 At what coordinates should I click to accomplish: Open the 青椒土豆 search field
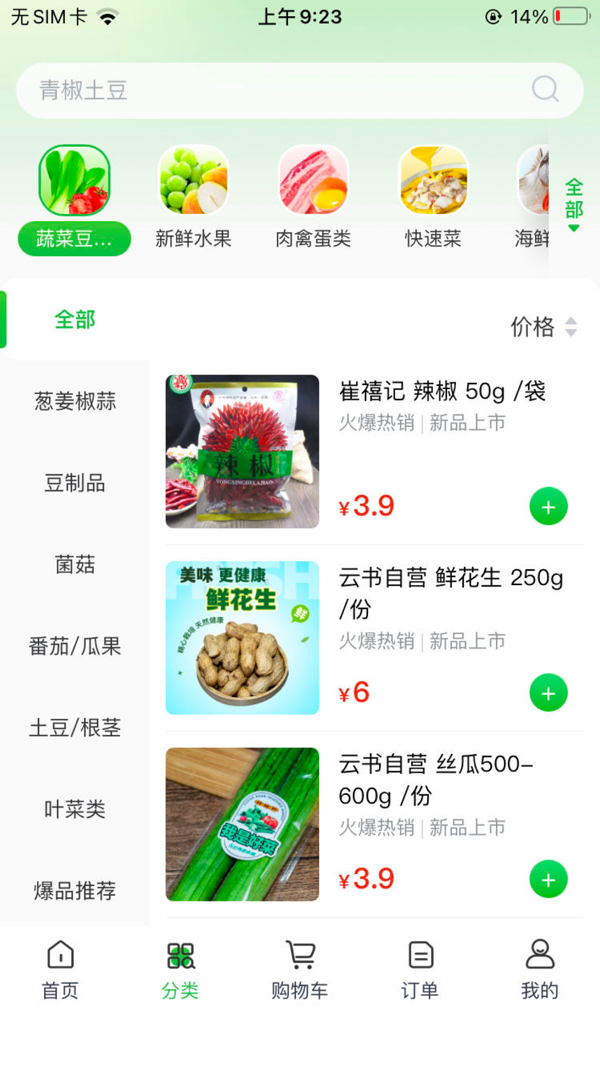coord(280,91)
